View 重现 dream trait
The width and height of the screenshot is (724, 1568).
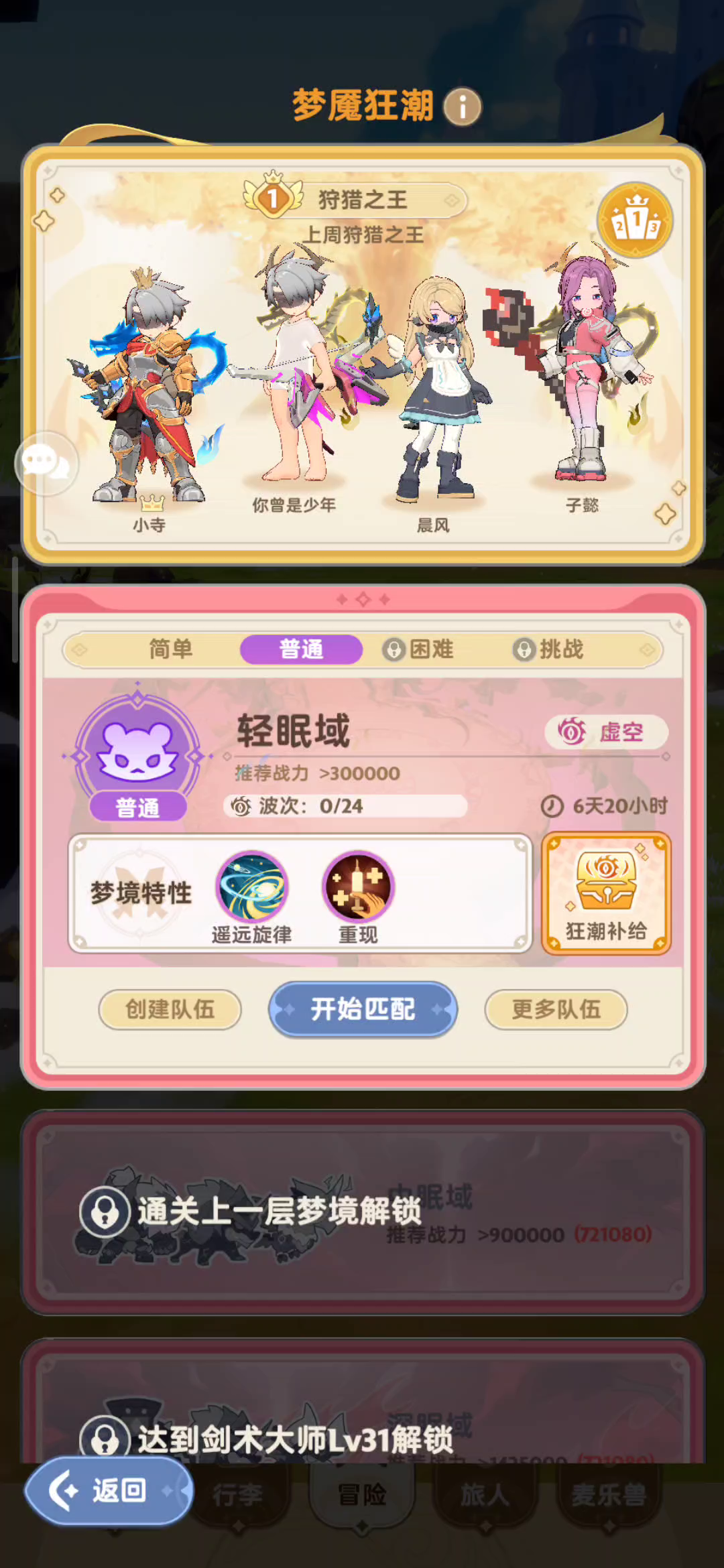click(x=358, y=889)
